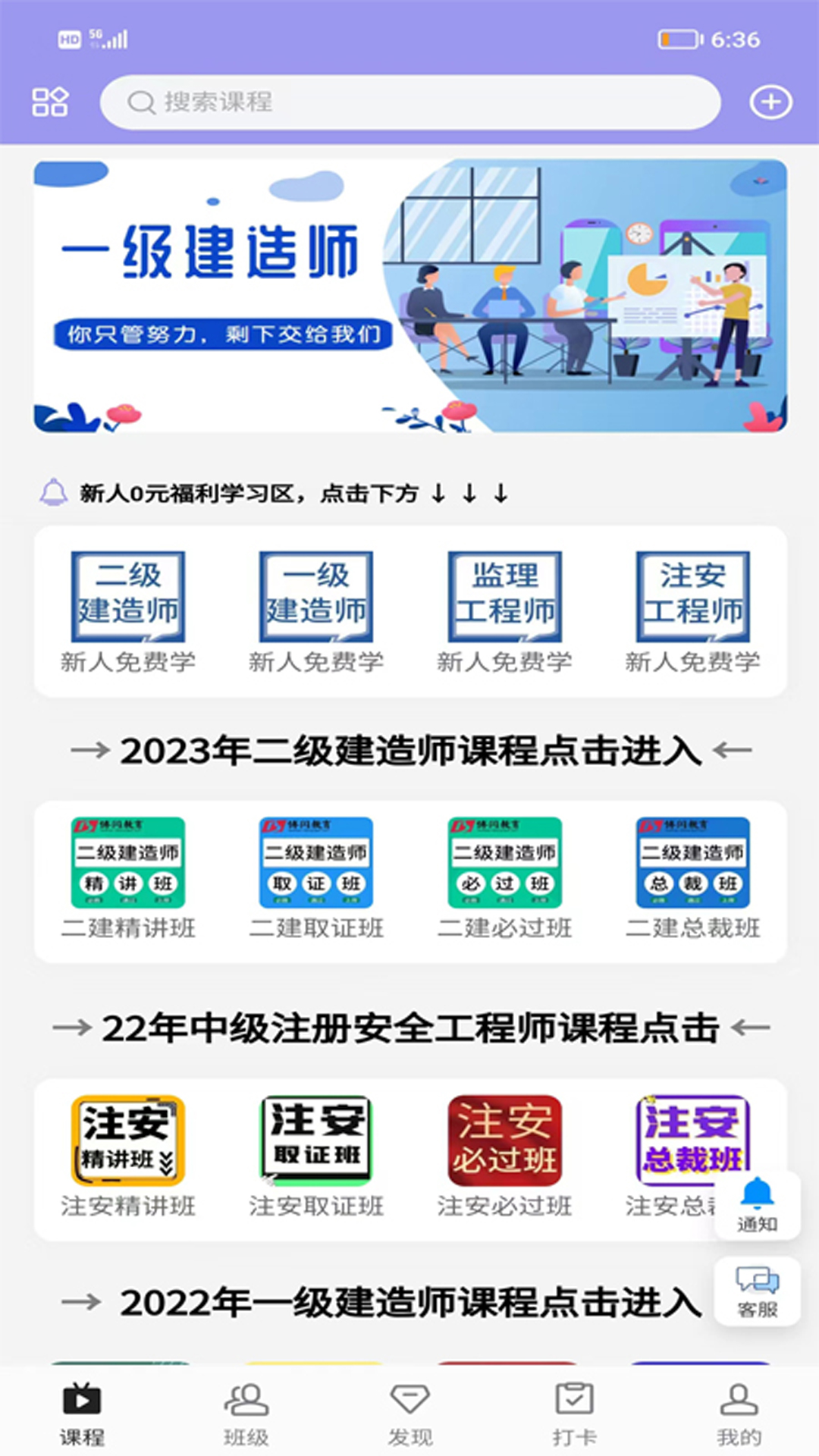Select the 注安工程师 free course icon
Image resolution: width=819 pixels, height=1456 pixels.
[692, 598]
